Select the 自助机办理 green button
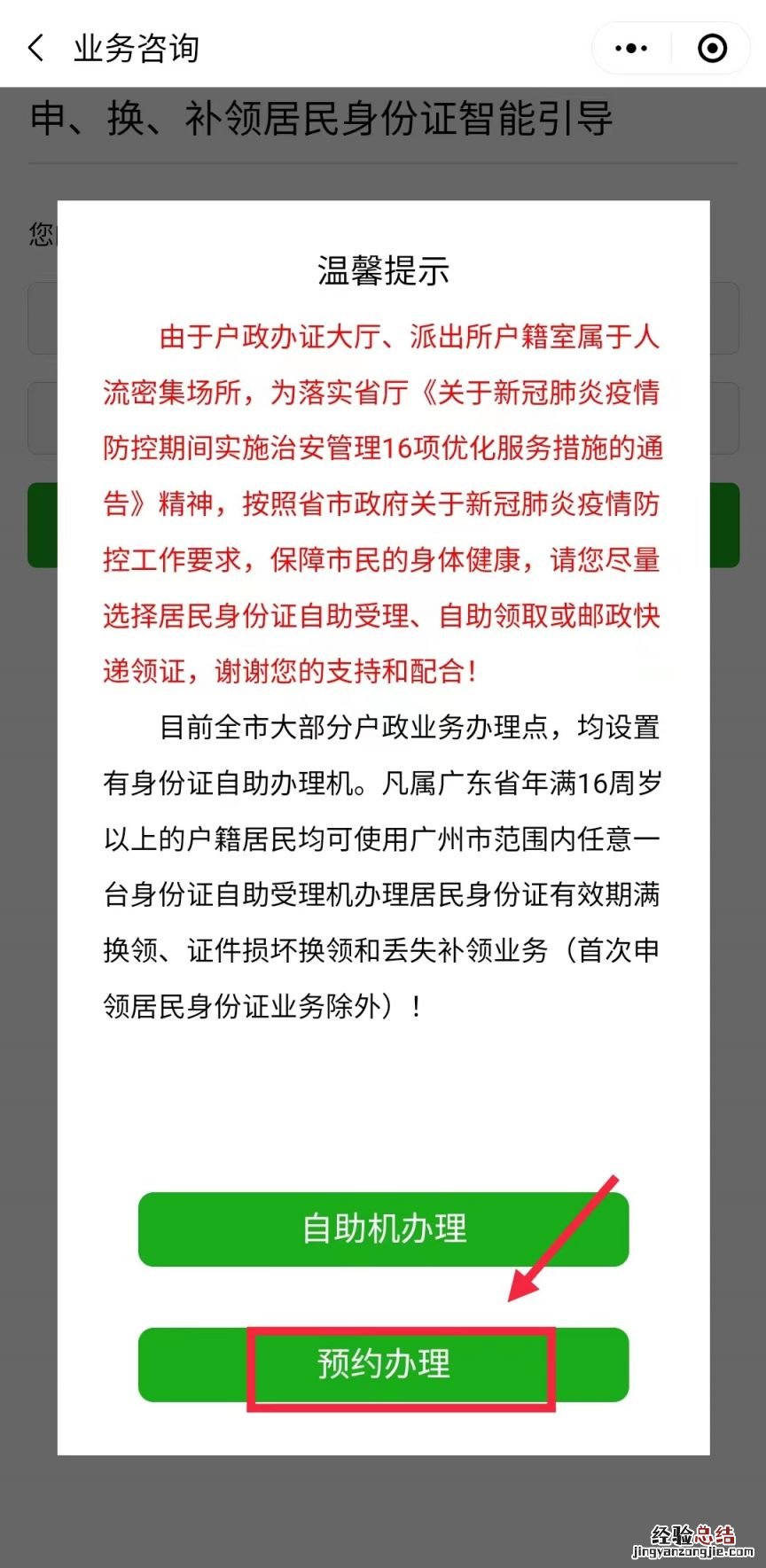 383,1229
